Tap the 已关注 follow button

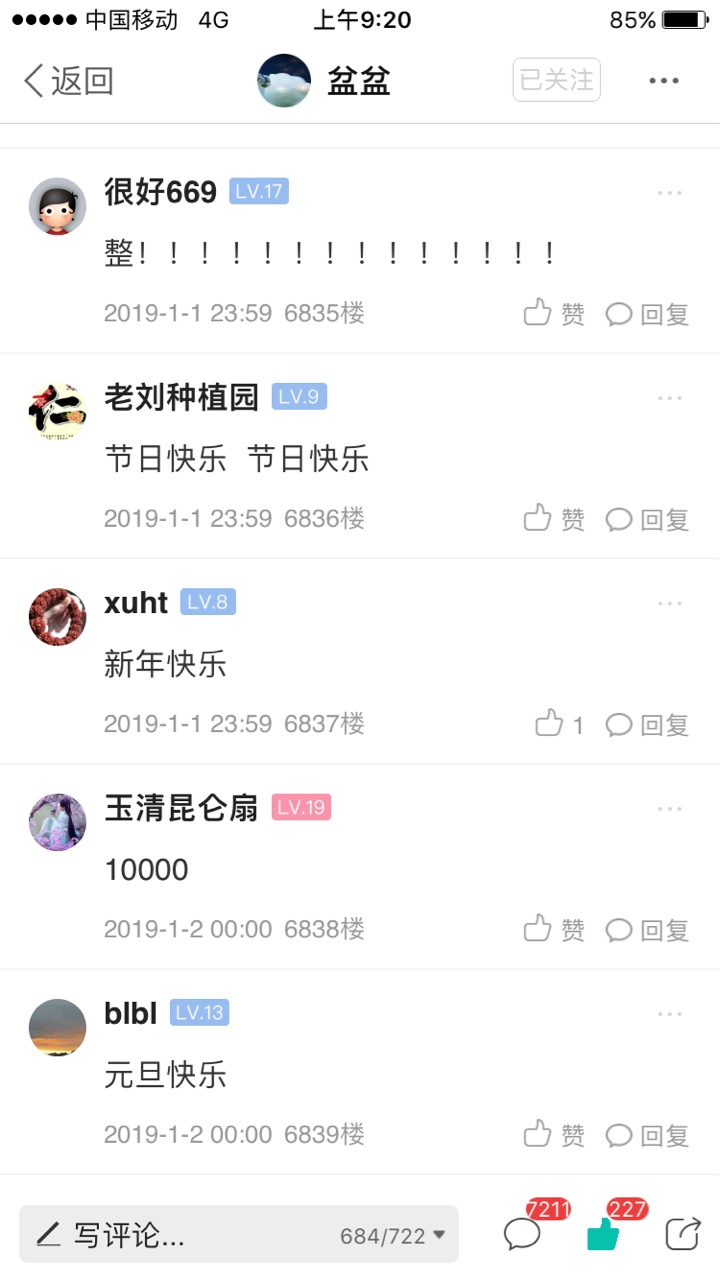[x=557, y=80]
